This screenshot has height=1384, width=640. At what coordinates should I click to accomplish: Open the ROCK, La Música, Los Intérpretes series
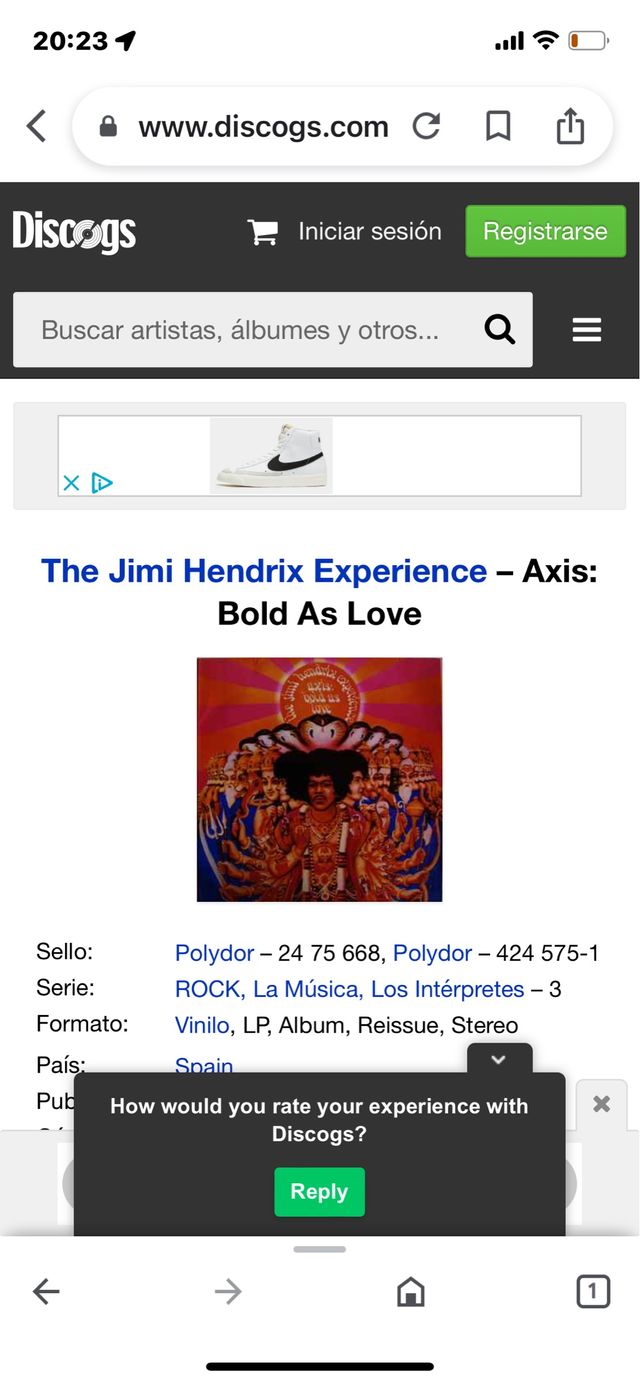click(349, 989)
